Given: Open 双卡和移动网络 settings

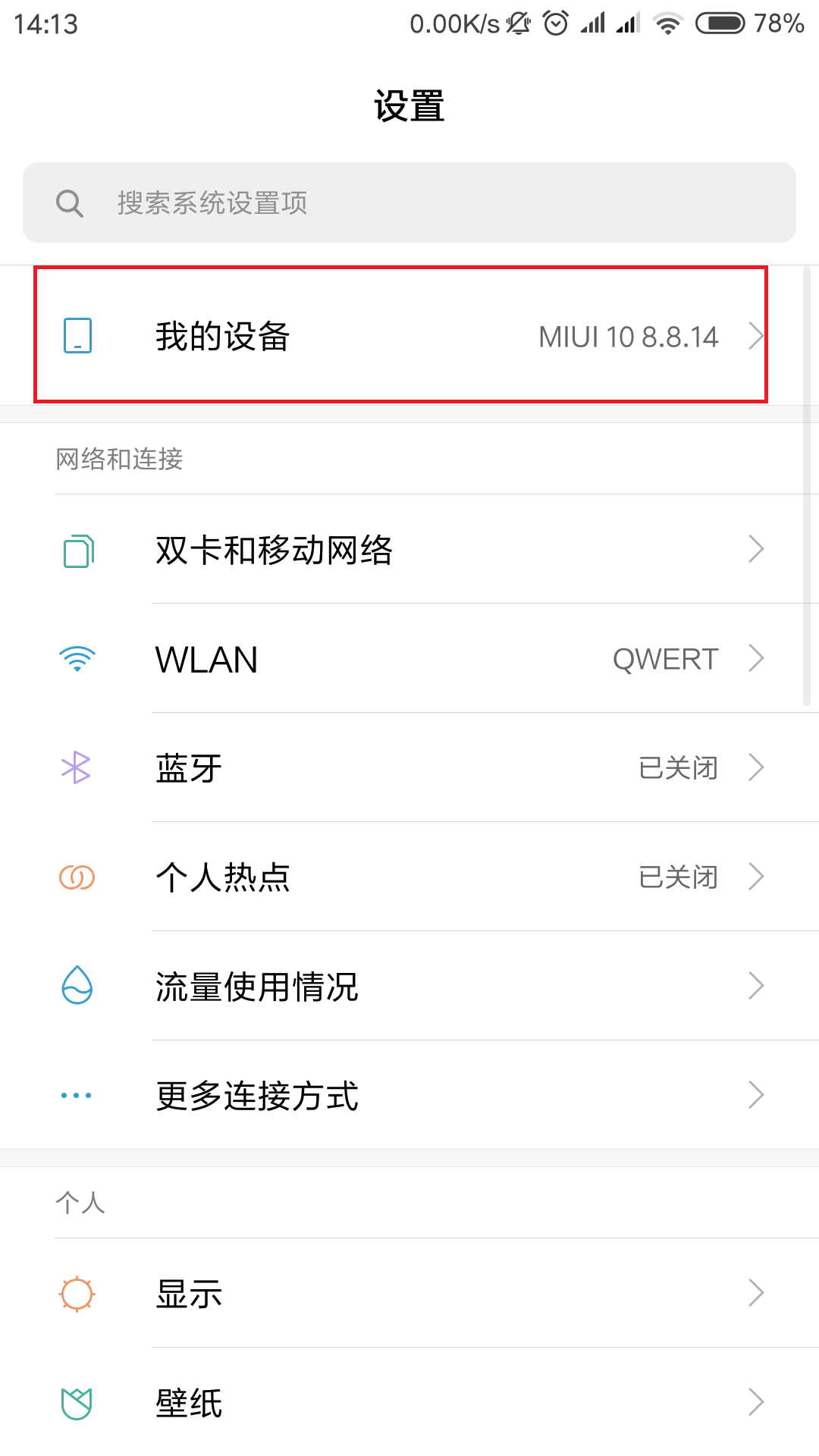Looking at the screenshot, I should (x=409, y=550).
